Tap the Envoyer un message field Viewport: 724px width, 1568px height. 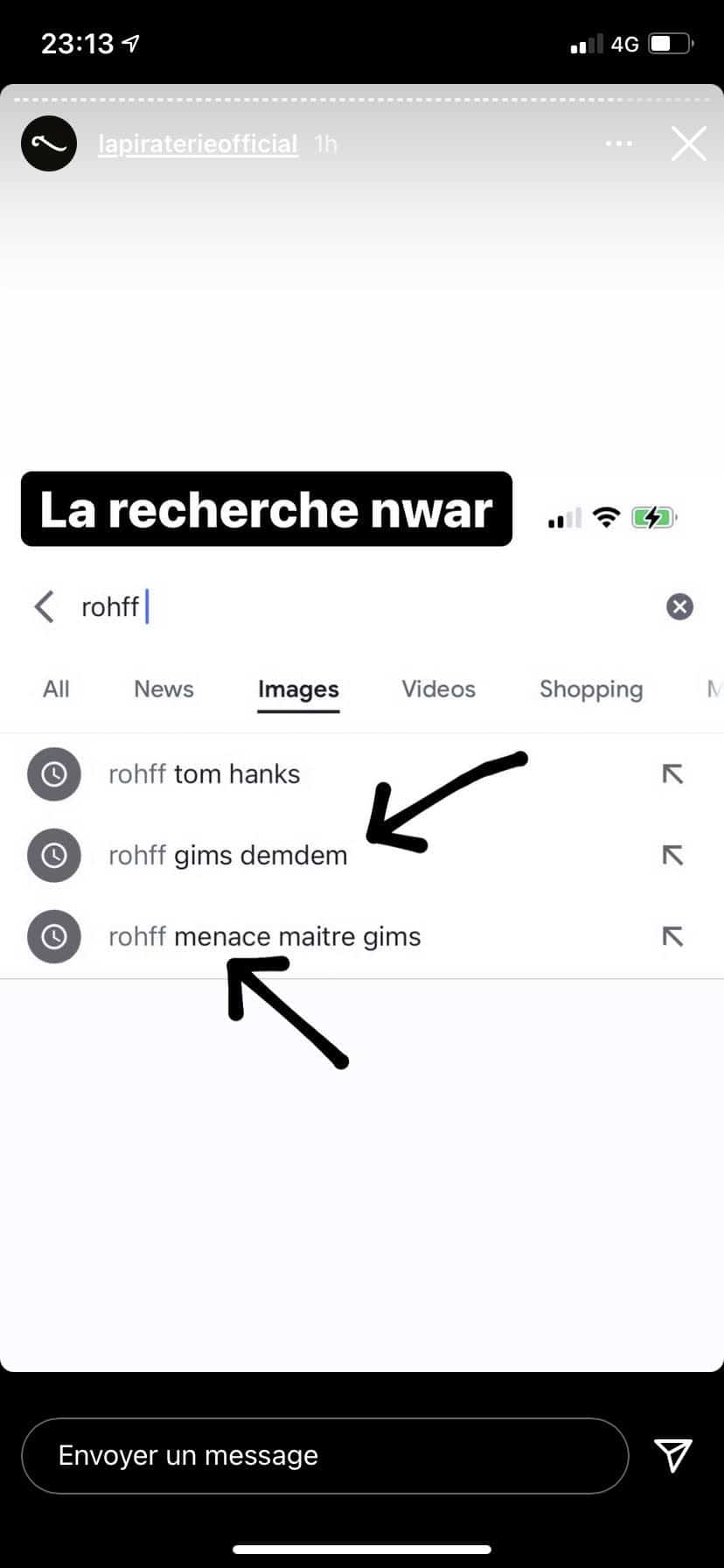tap(324, 1455)
